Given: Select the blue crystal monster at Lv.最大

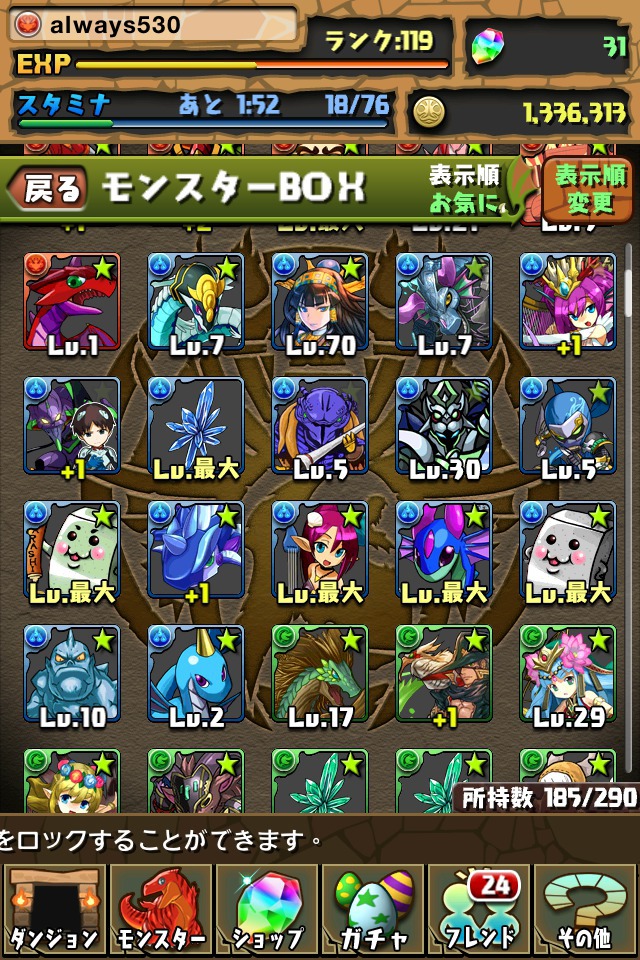Looking at the screenshot, I should click(x=196, y=426).
